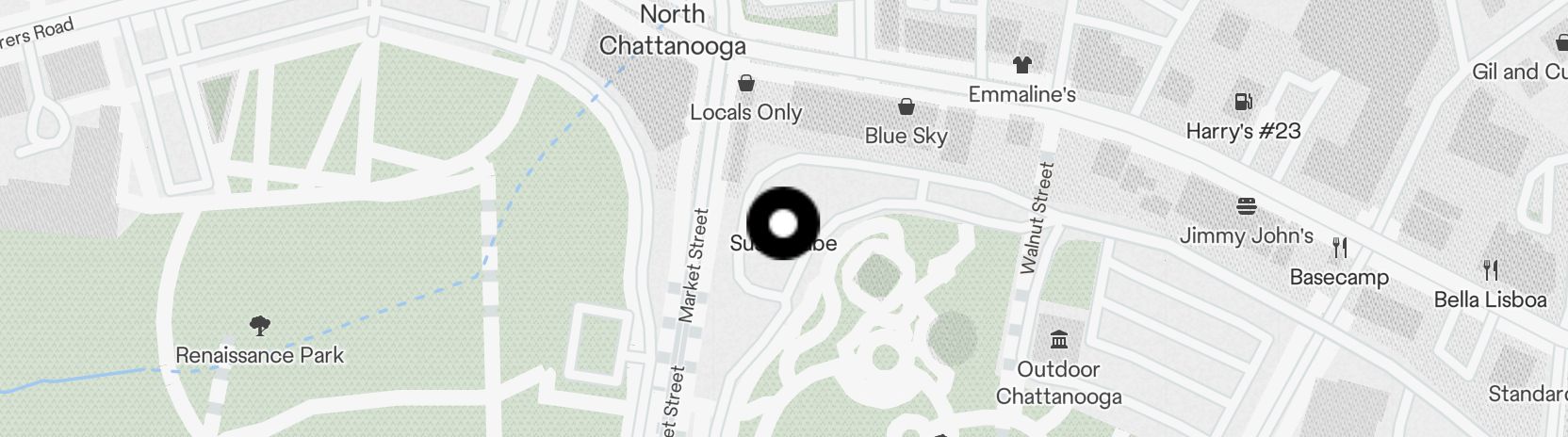The width and height of the screenshot is (1568, 437).
Task: Tap the black location pin marker
Action: 783,223
